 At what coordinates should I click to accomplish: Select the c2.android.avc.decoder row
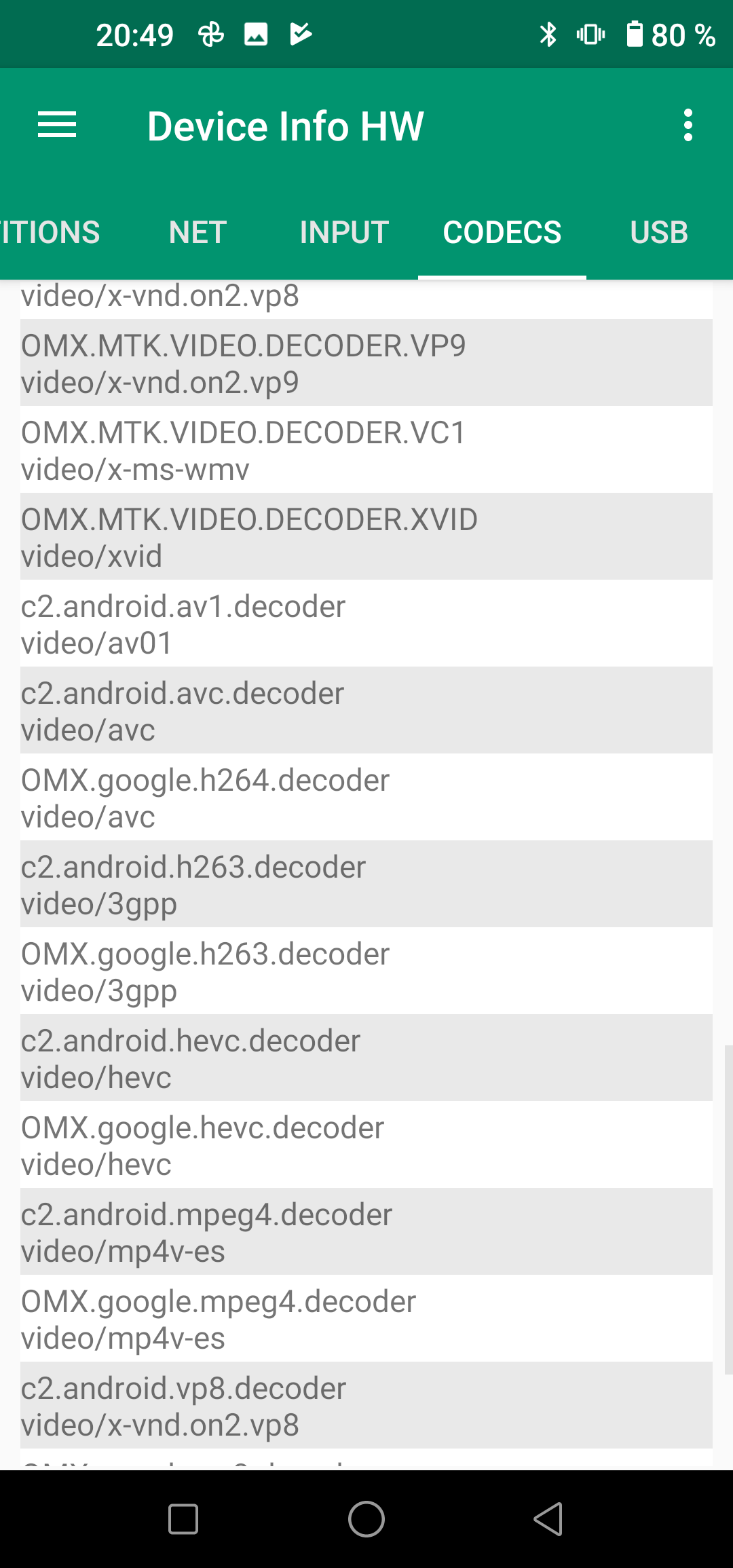(x=366, y=711)
